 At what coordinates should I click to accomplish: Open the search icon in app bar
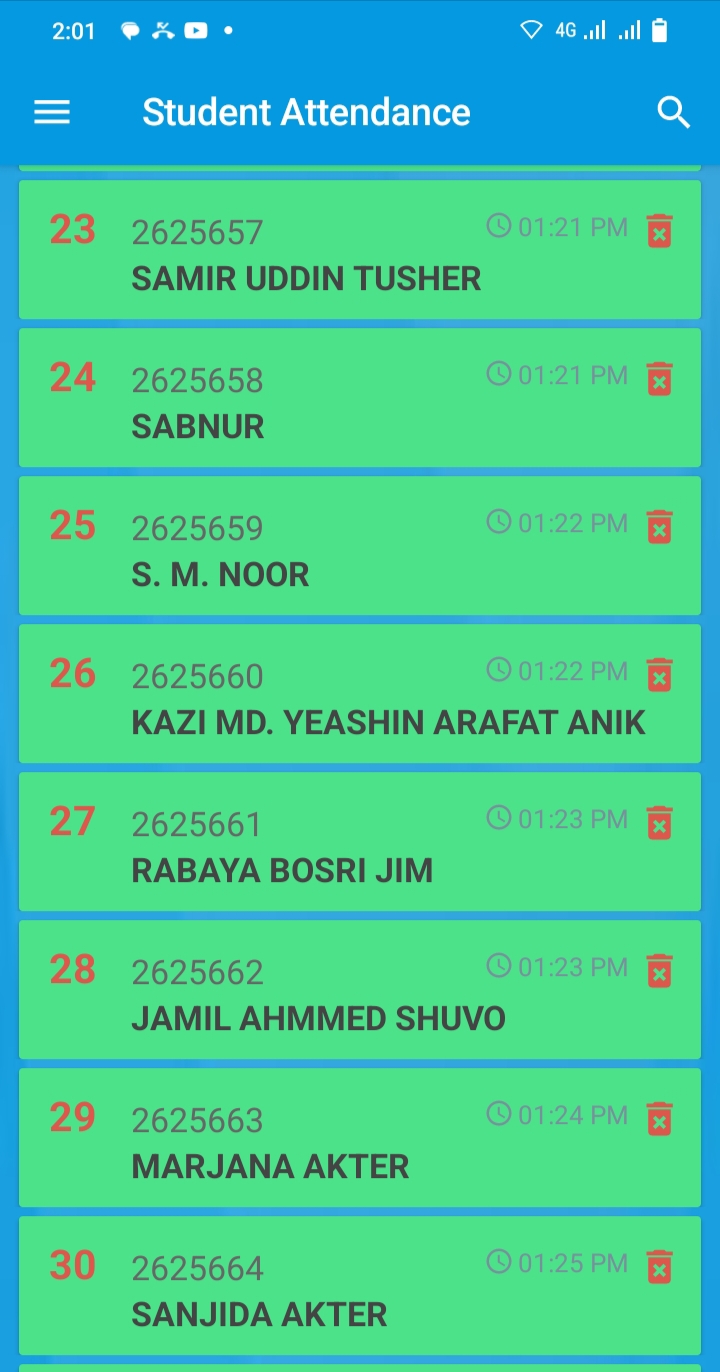point(674,113)
